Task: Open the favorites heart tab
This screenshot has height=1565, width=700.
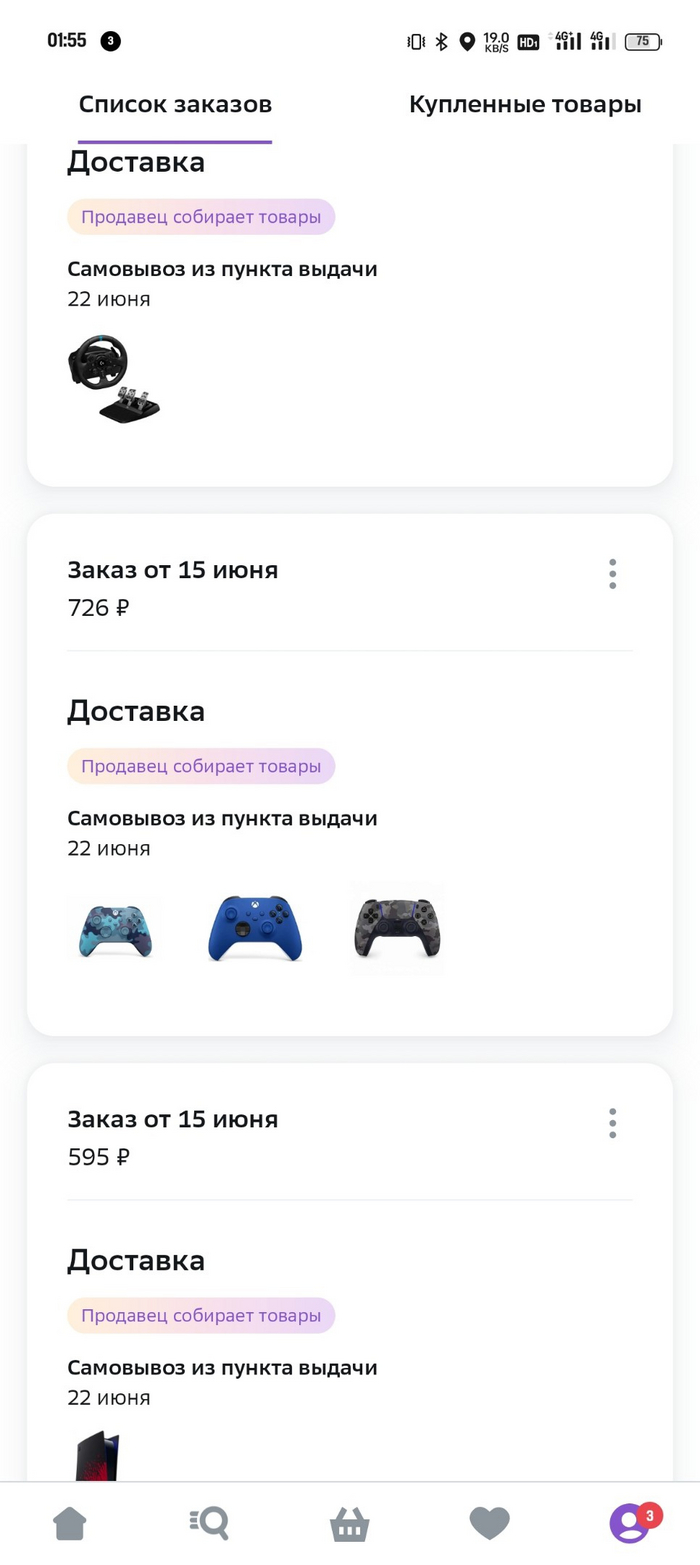Action: point(490,1523)
